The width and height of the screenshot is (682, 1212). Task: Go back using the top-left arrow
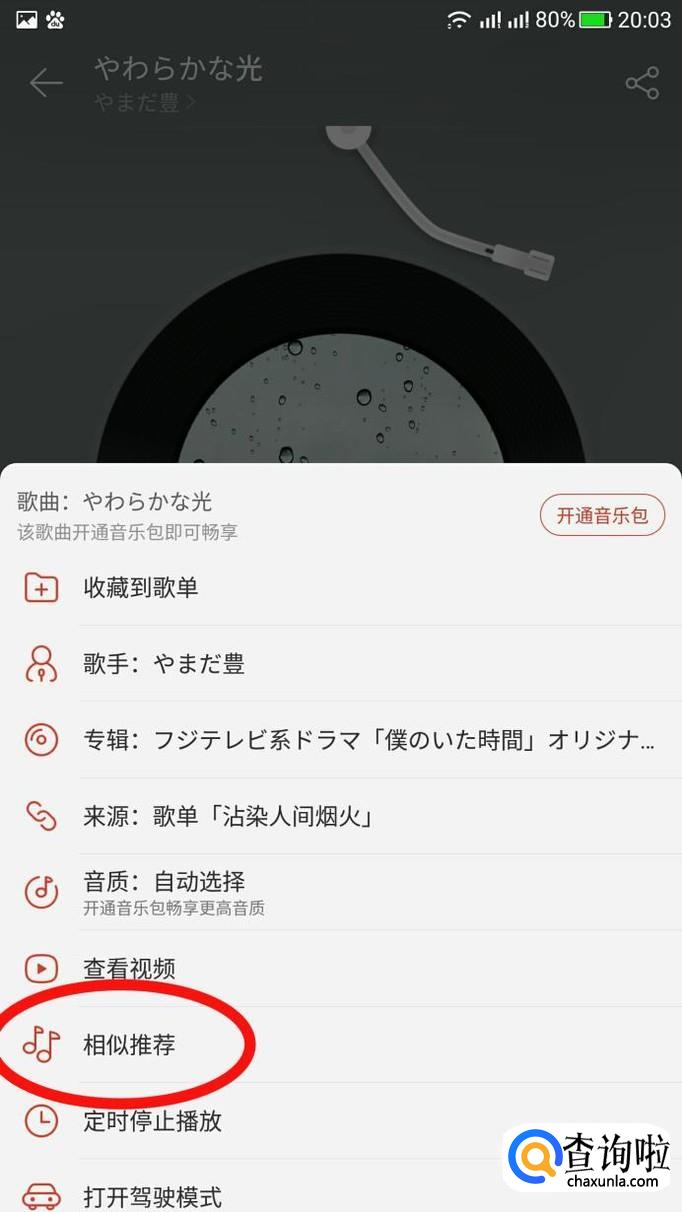pos(46,83)
